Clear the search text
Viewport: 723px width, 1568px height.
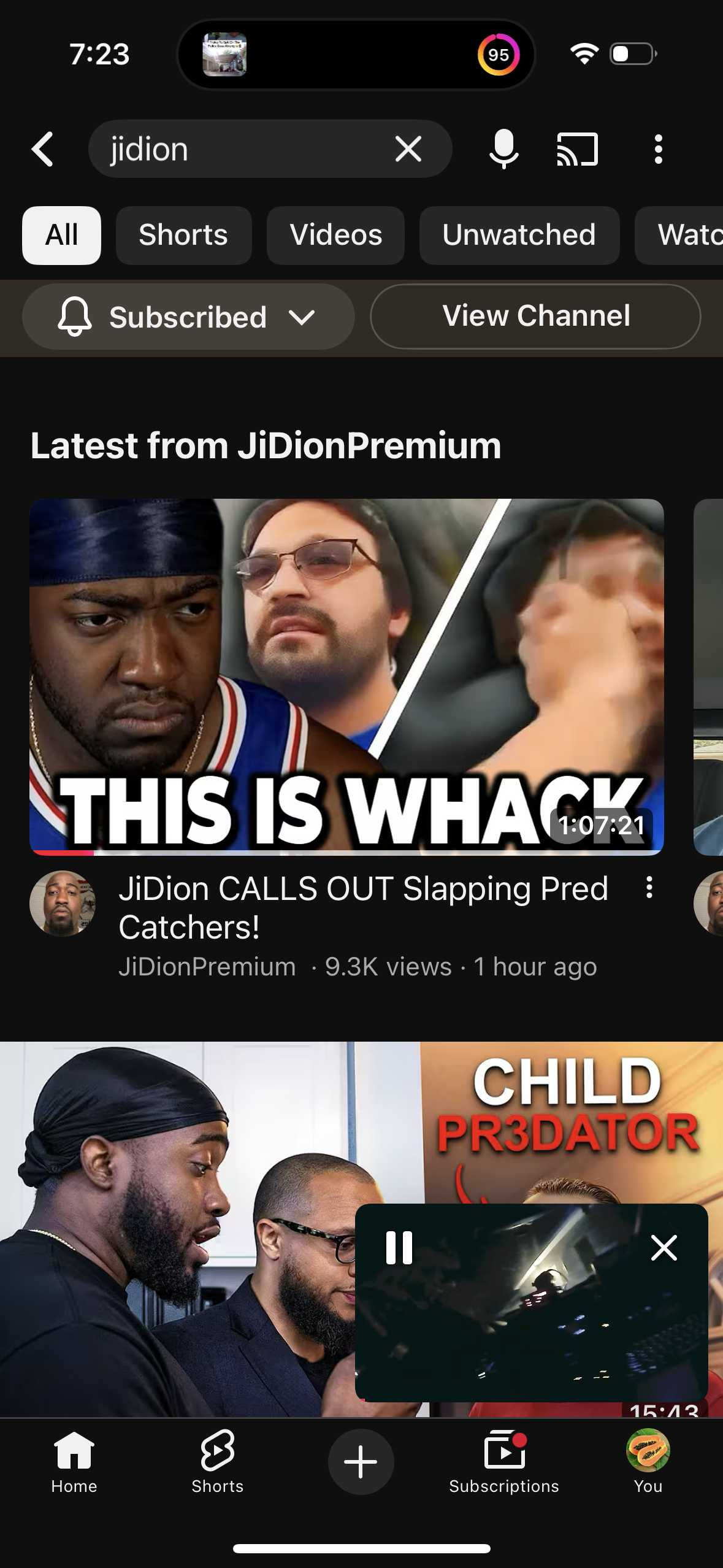408,149
